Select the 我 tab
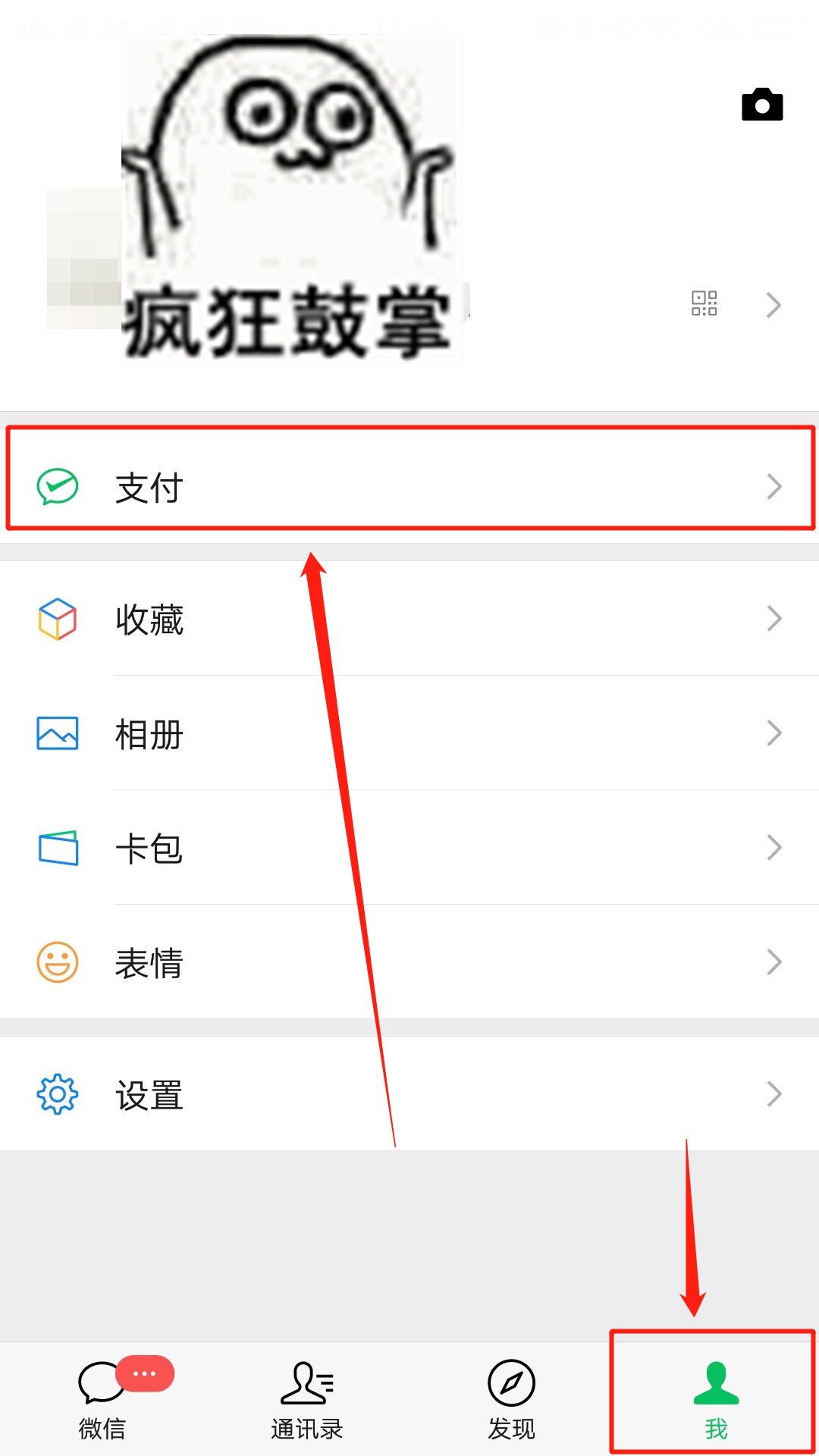This screenshot has width=819, height=1456. [716, 1399]
